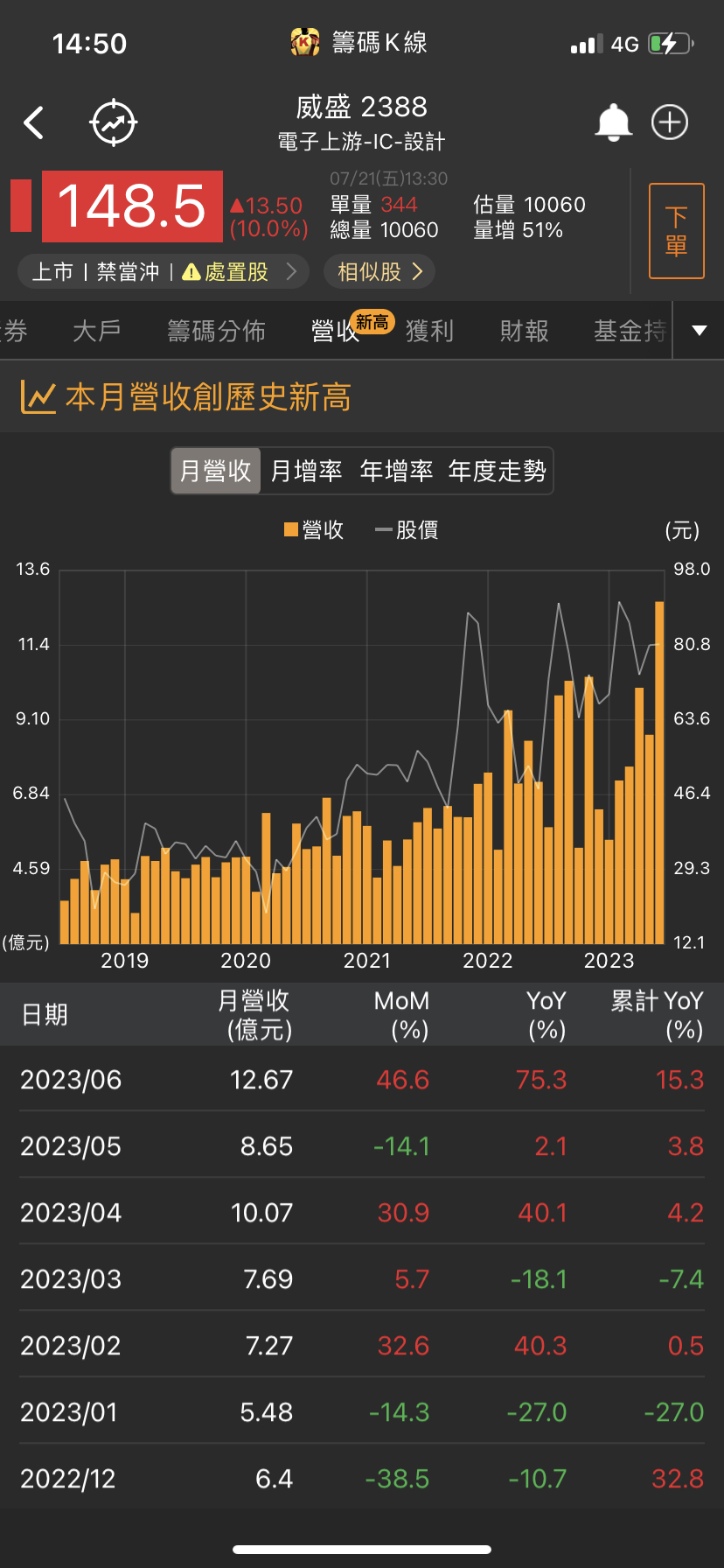Select 月營收 view mode
Screen dimensions: 724x1568
point(215,470)
